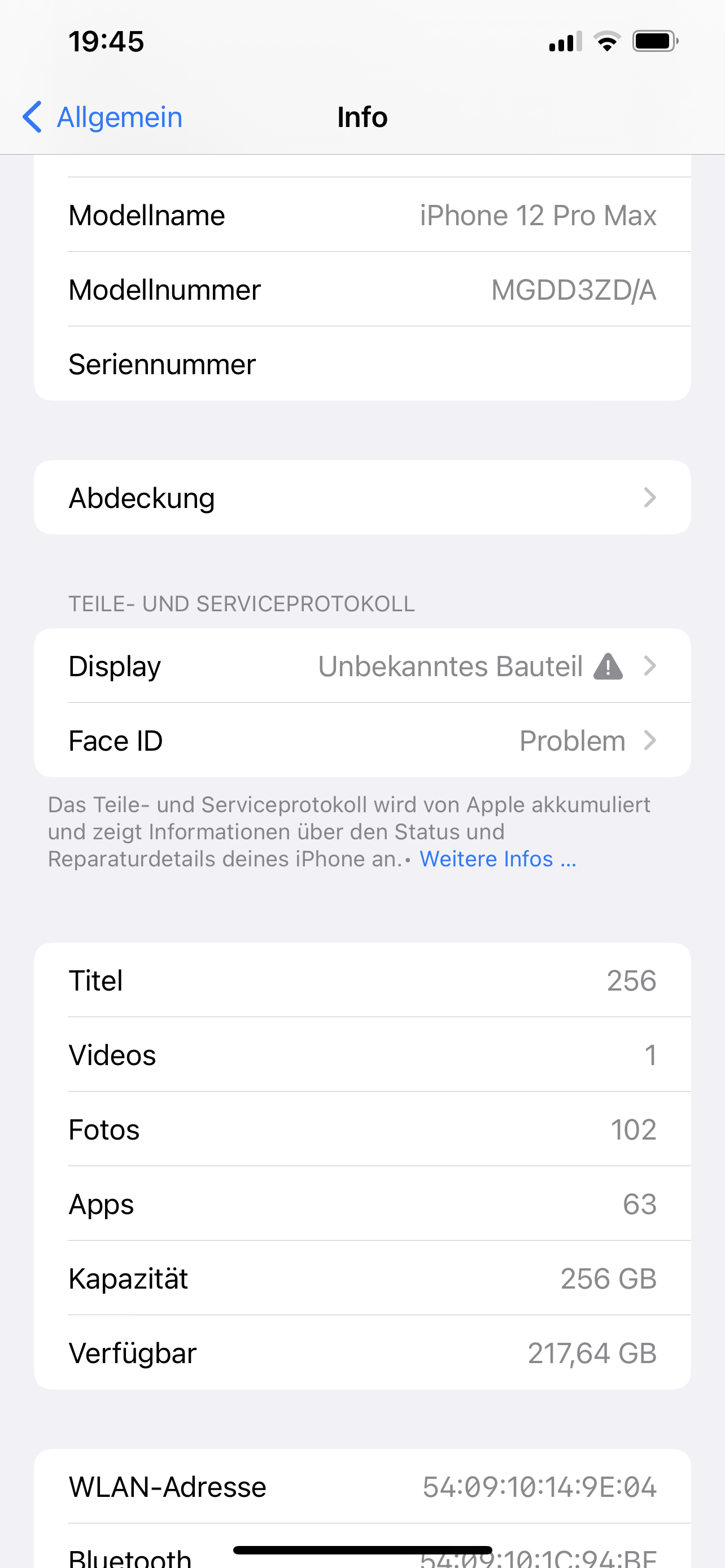Open the Face ID Problem row
This screenshot has width=725, height=1568.
pyautogui.click(x=362, y=740)
